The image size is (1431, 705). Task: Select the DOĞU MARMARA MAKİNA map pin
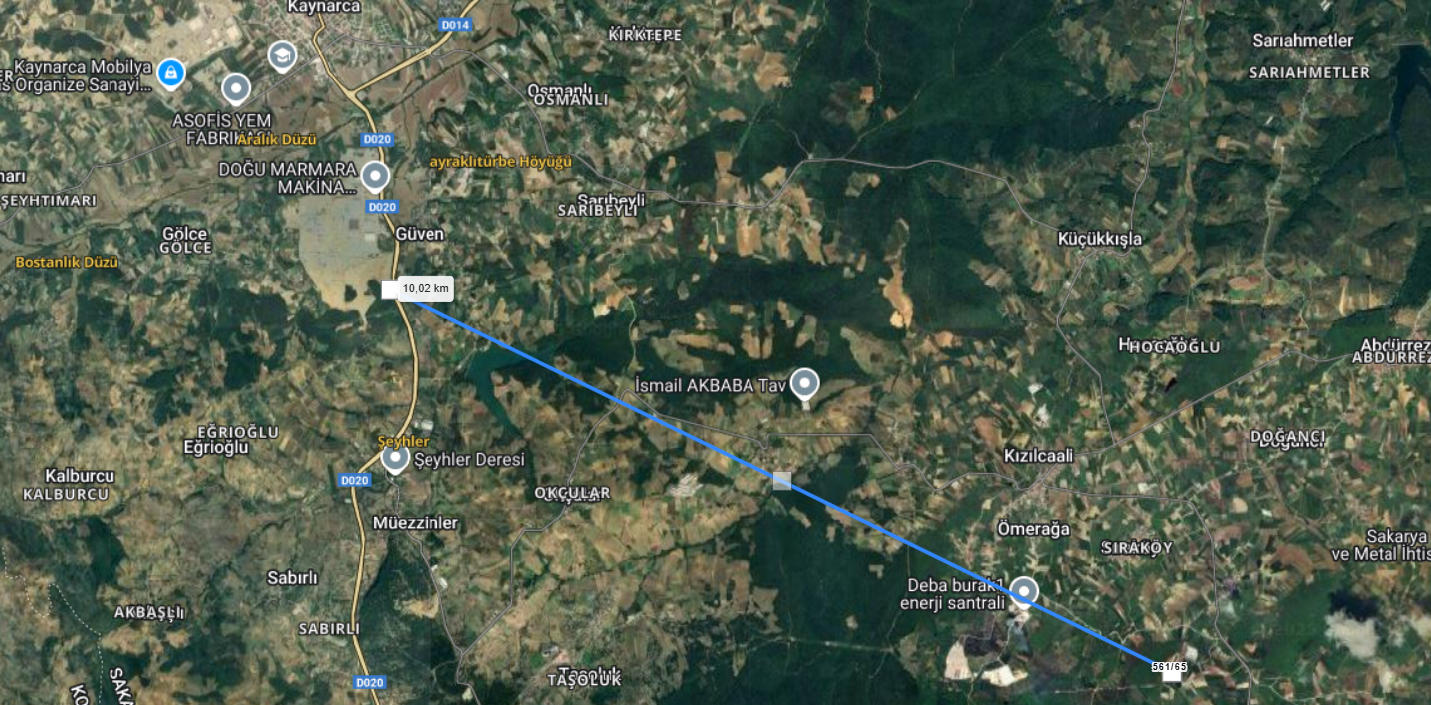(x=375, y=176)
